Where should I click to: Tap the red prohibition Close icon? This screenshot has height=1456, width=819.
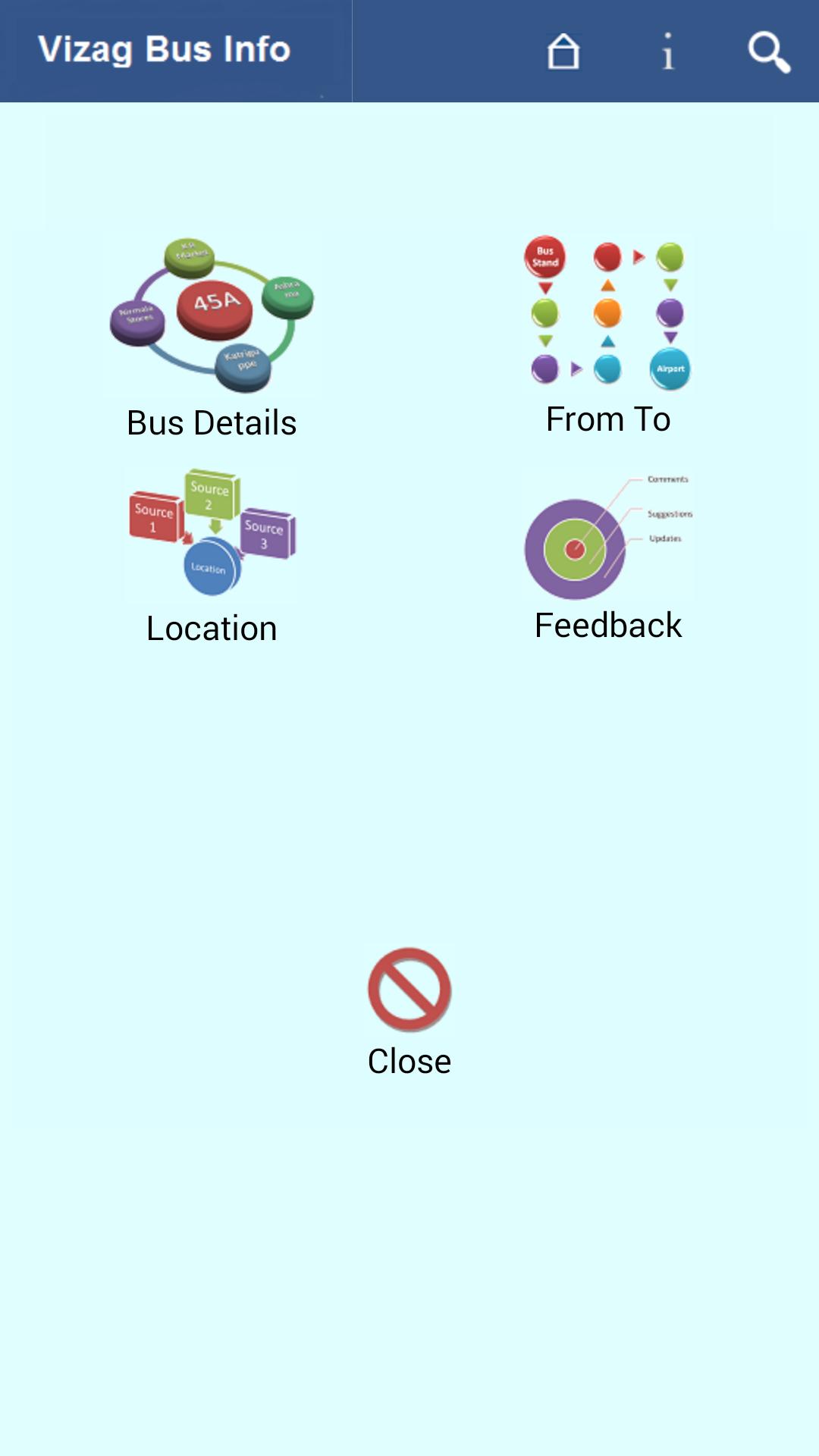click(408, 987)
